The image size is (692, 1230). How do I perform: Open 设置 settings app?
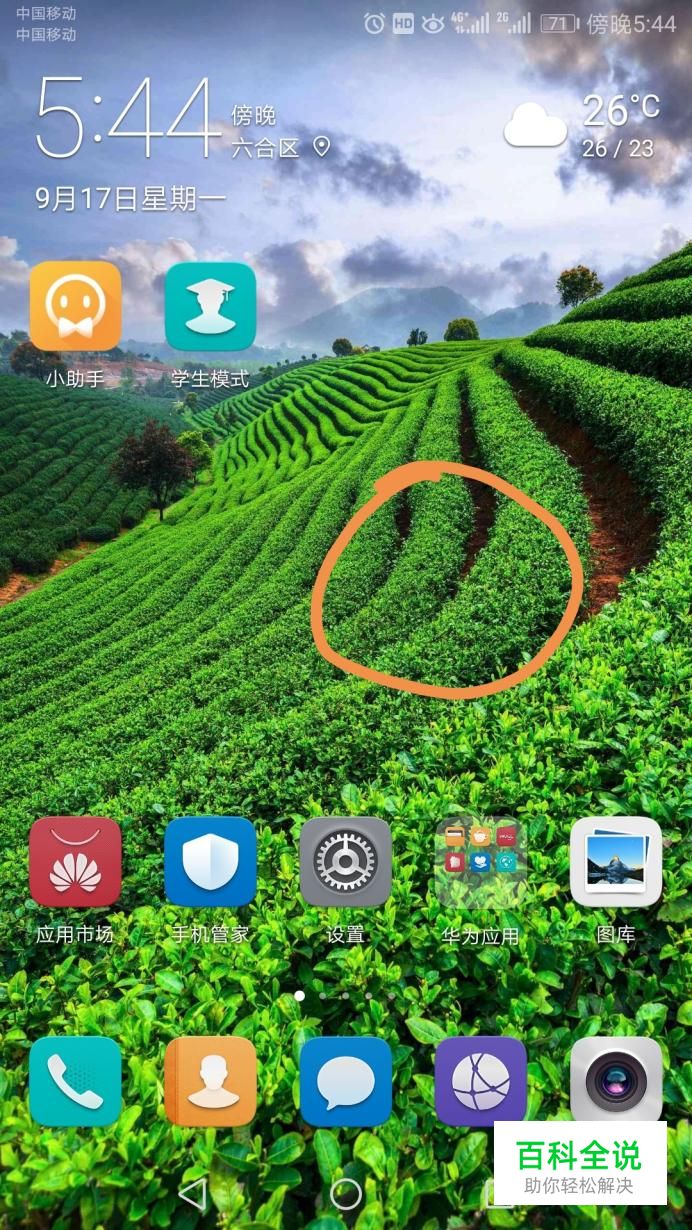[x=345, y=862]
